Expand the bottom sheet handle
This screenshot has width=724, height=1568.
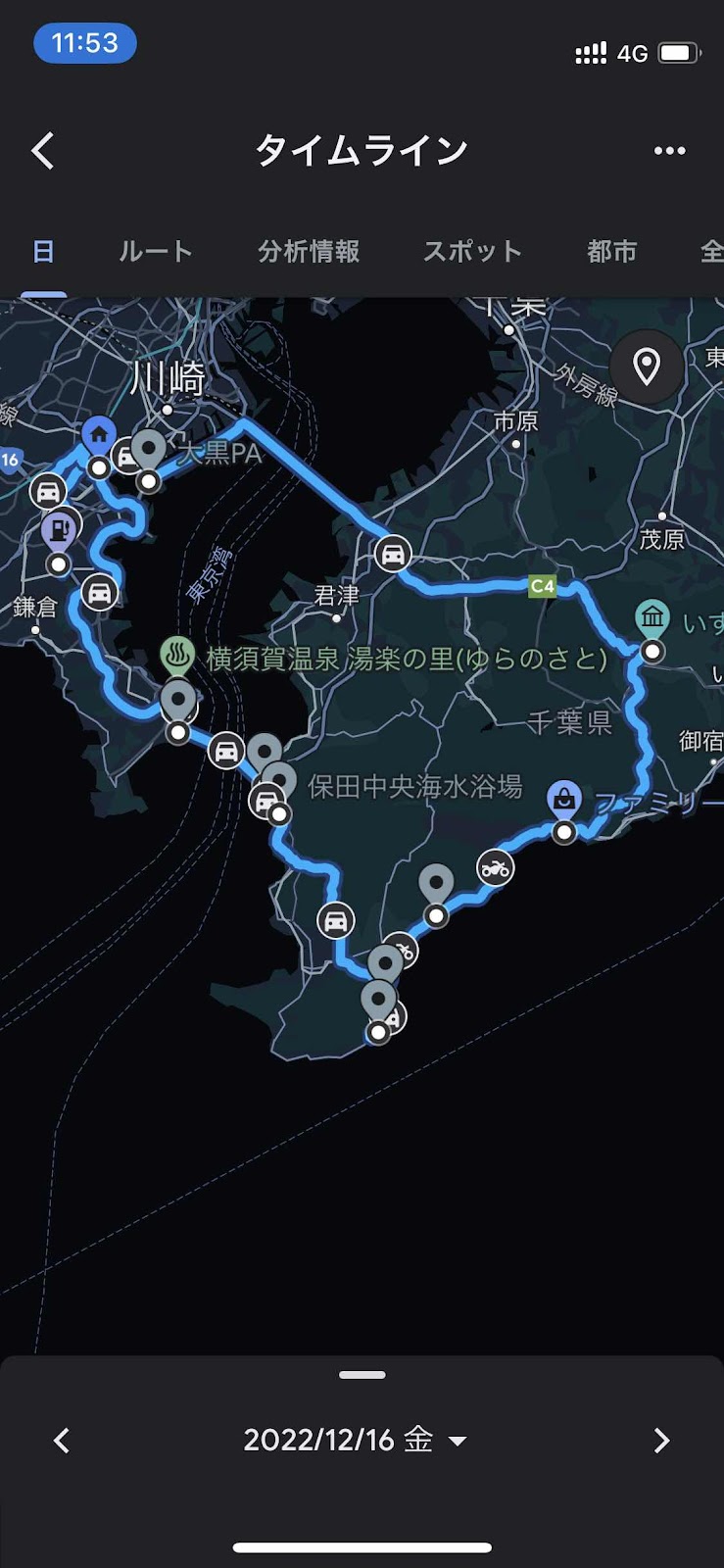click(362, 1375)
